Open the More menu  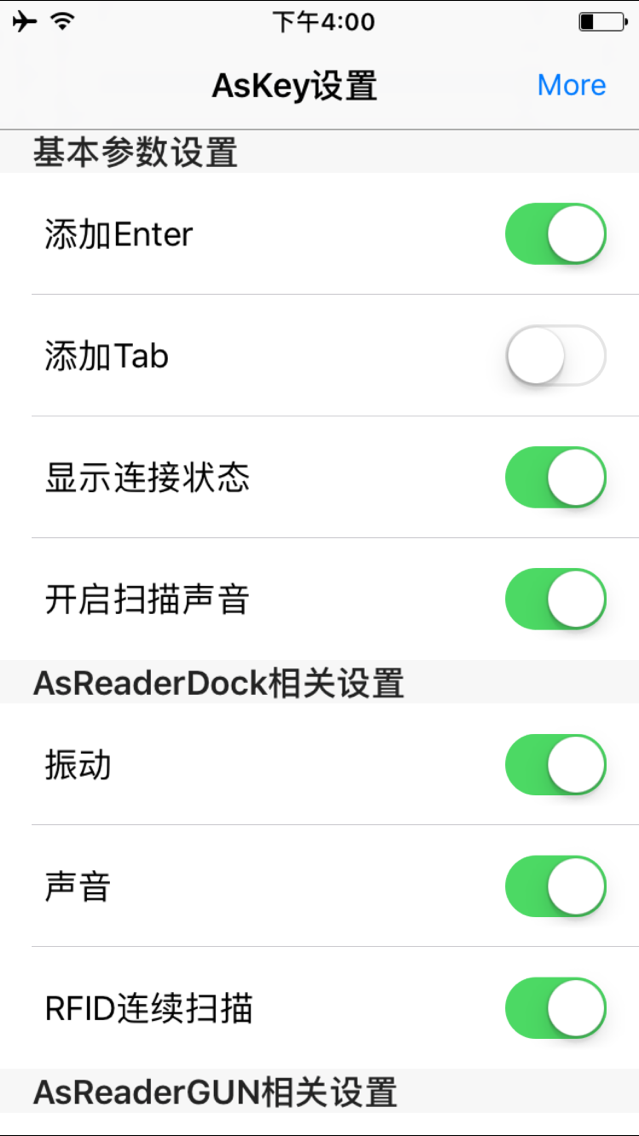click(x=572, y=85)
